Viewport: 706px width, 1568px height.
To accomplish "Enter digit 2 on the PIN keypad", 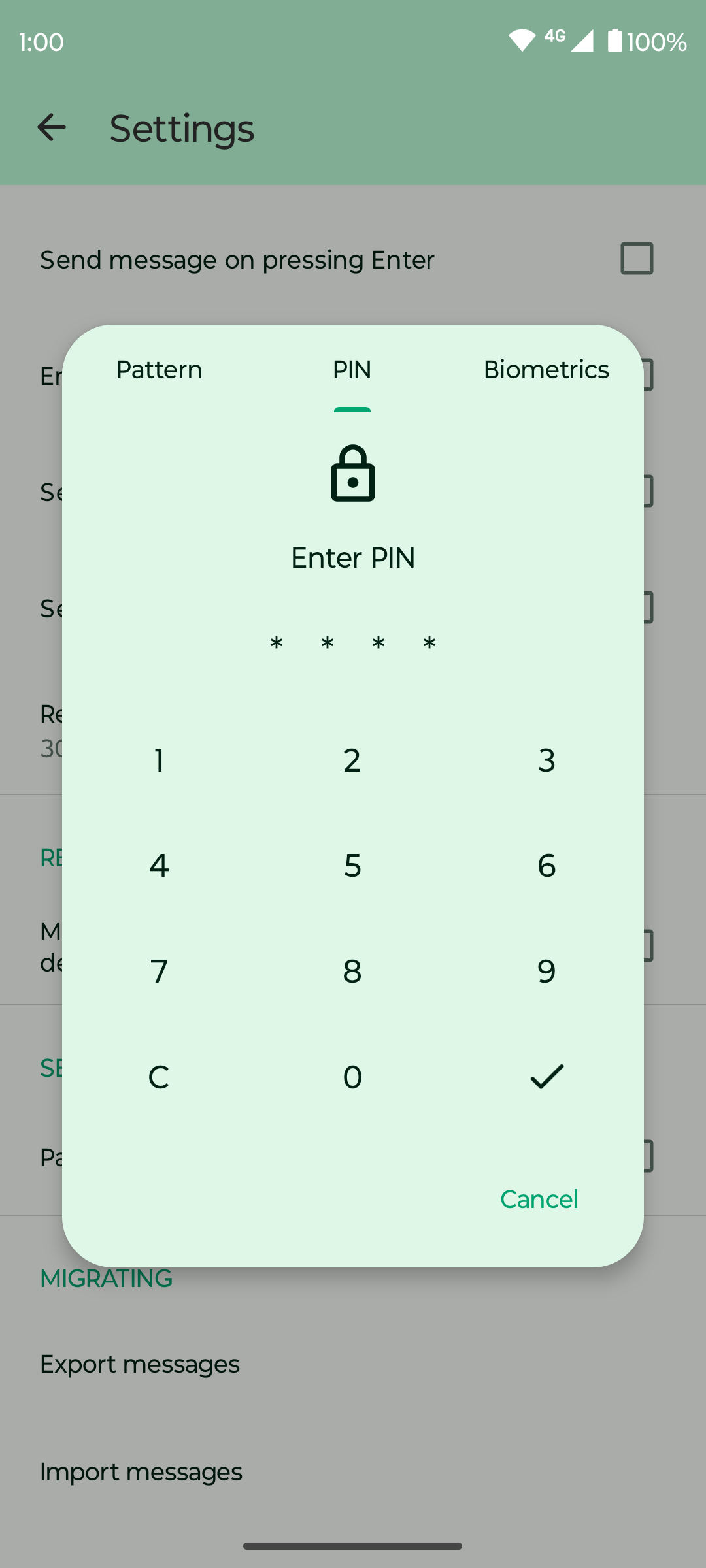I will (x=352, y=760).
